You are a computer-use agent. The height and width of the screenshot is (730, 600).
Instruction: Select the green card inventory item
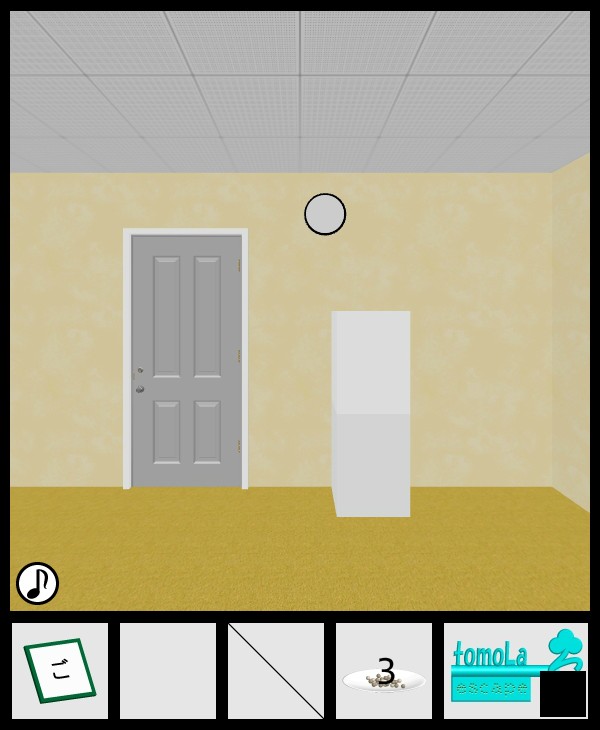point(60,671)
